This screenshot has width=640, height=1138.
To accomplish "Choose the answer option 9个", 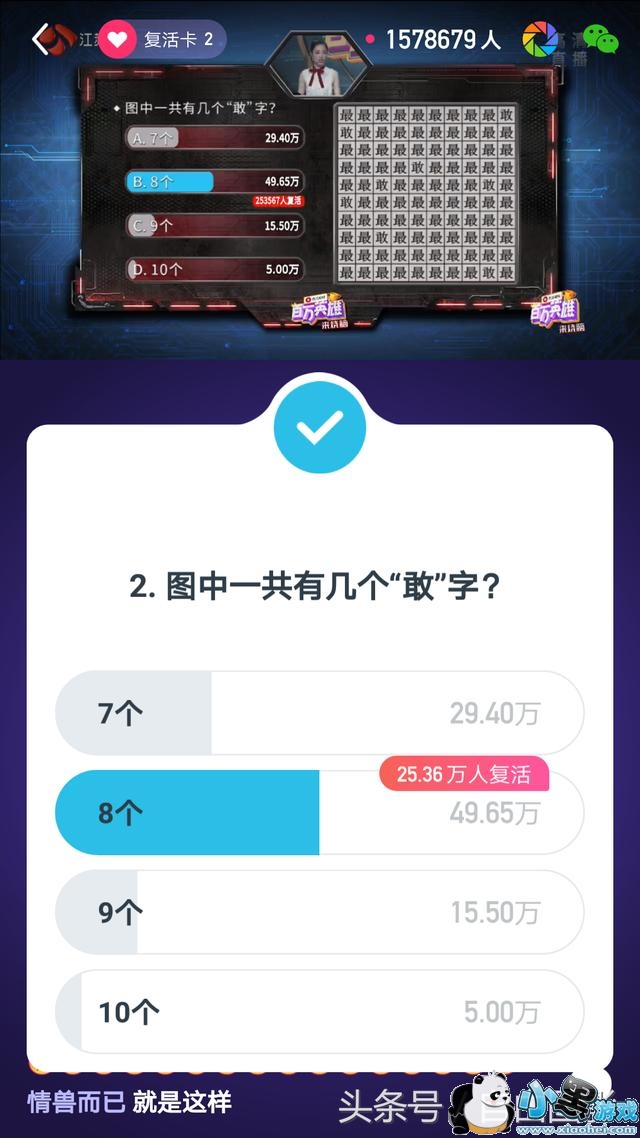I will point(319,912).
